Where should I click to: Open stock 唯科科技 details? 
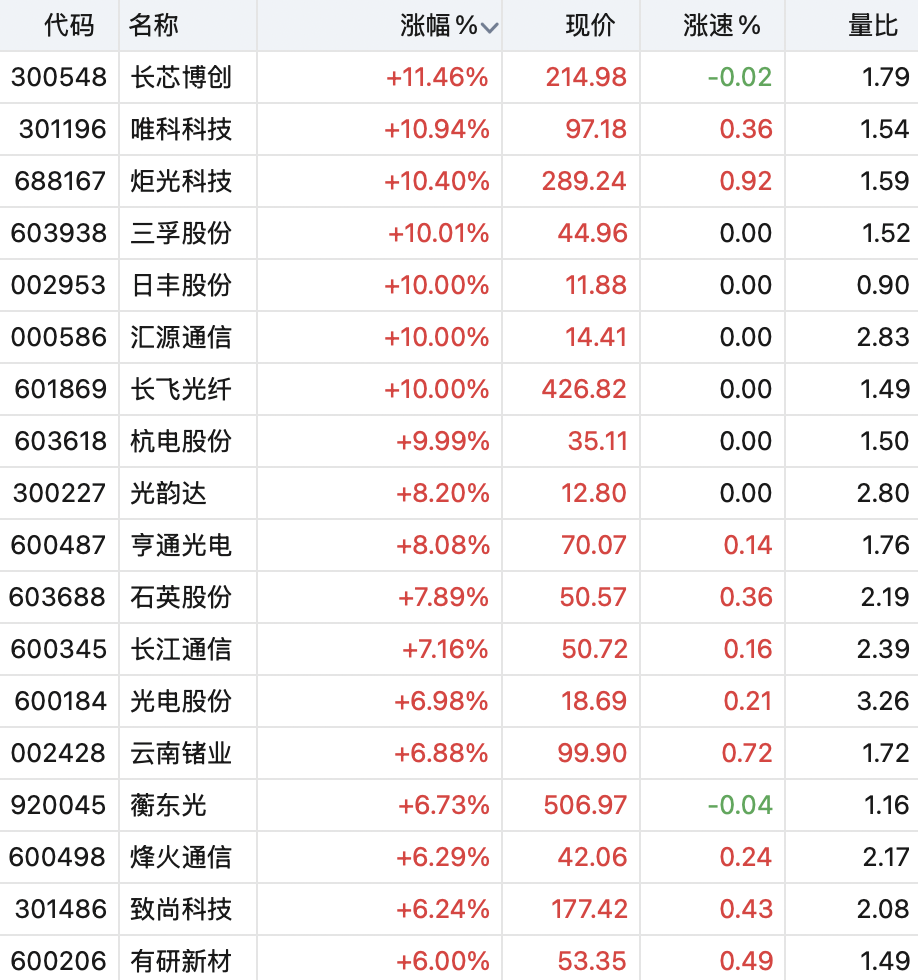[x=459, y=129]
